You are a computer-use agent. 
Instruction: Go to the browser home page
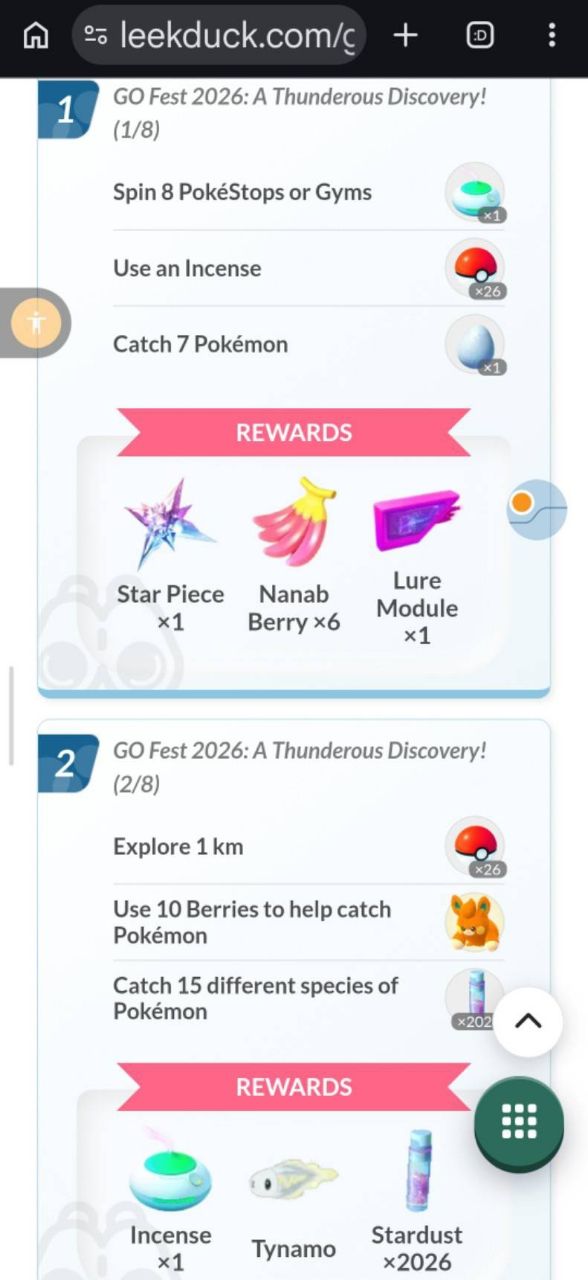36,36
